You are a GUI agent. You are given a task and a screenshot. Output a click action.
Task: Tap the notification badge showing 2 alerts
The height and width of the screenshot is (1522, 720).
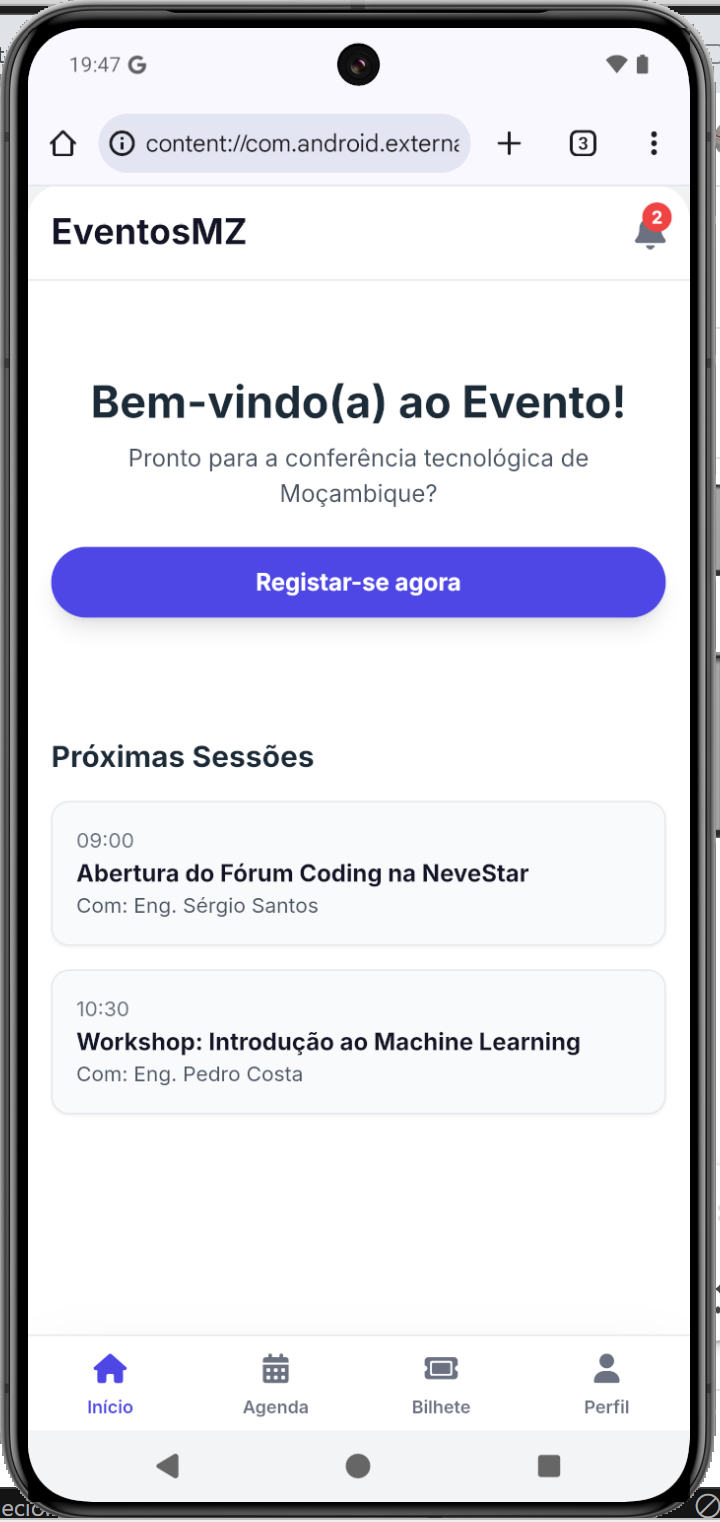(657, 217)
